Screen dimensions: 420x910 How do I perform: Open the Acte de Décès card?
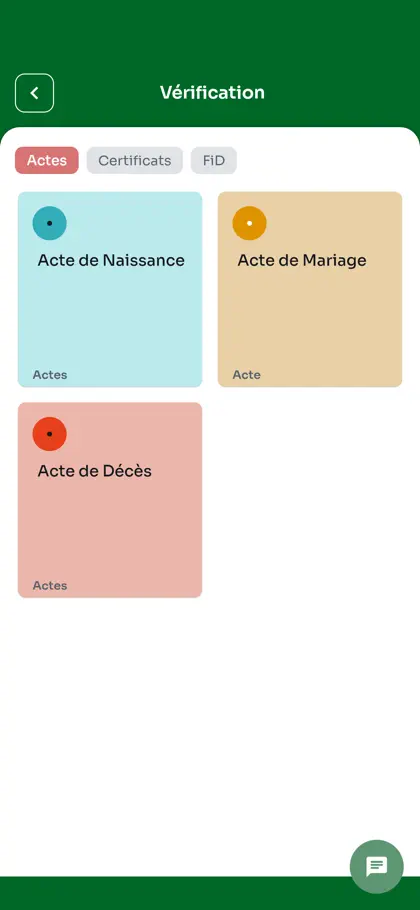(x=110, y=500)
